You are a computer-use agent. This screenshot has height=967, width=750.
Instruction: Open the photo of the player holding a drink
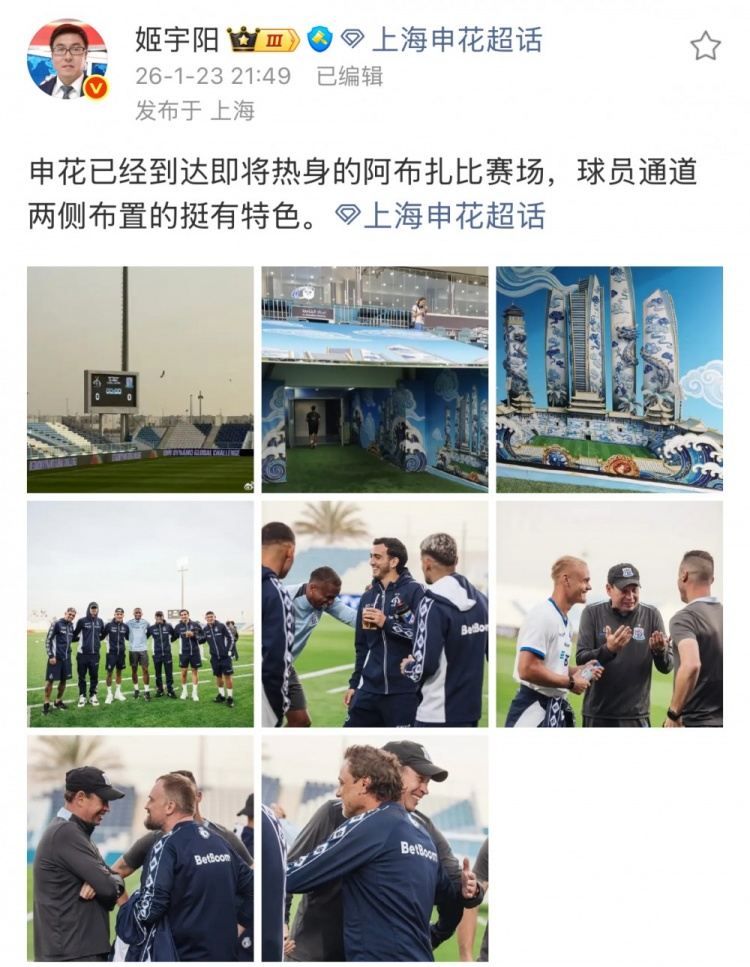pos(375,614)
